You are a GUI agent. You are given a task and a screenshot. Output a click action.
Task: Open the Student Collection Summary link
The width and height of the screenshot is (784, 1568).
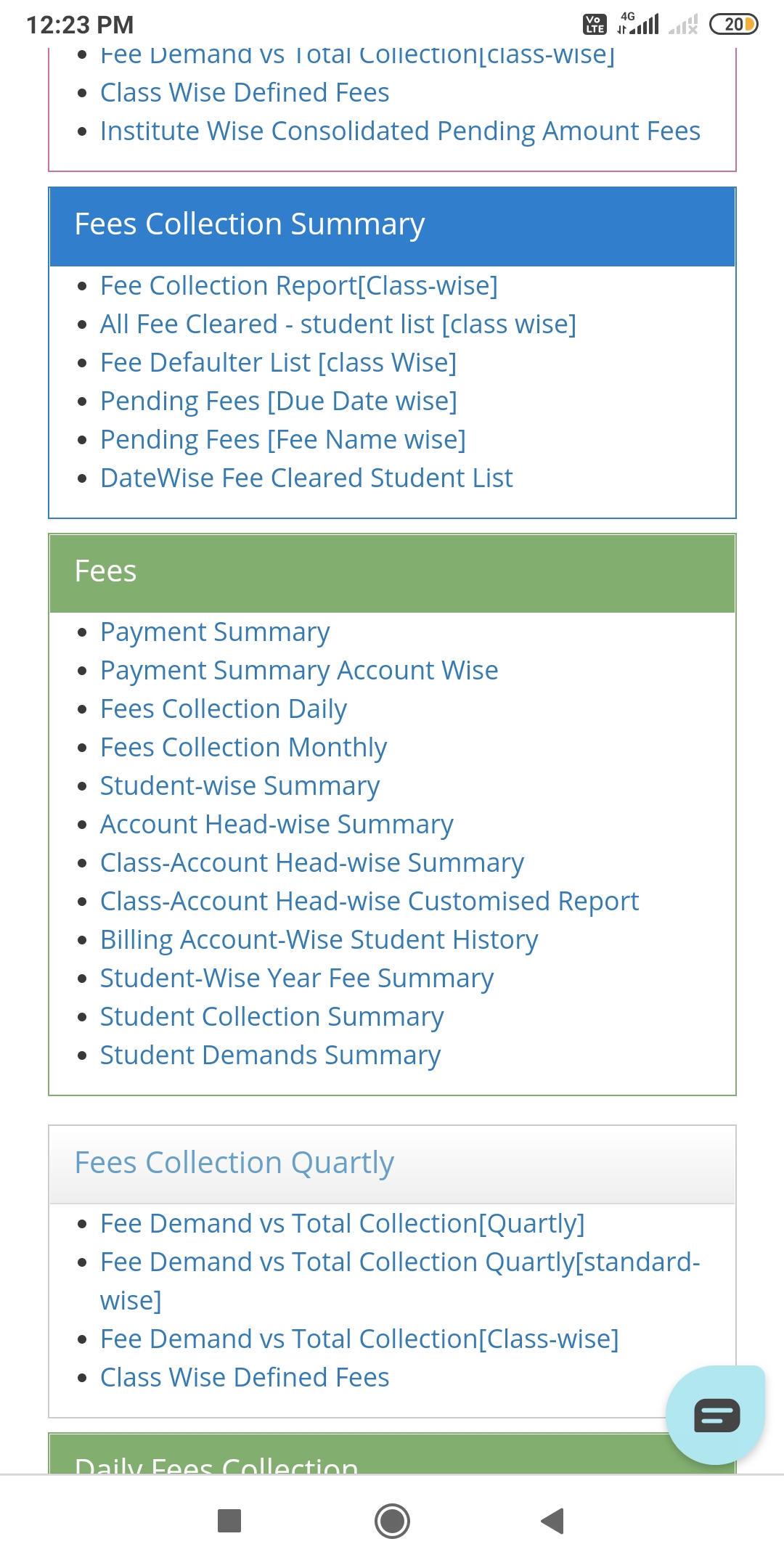tap(272, 1017)
